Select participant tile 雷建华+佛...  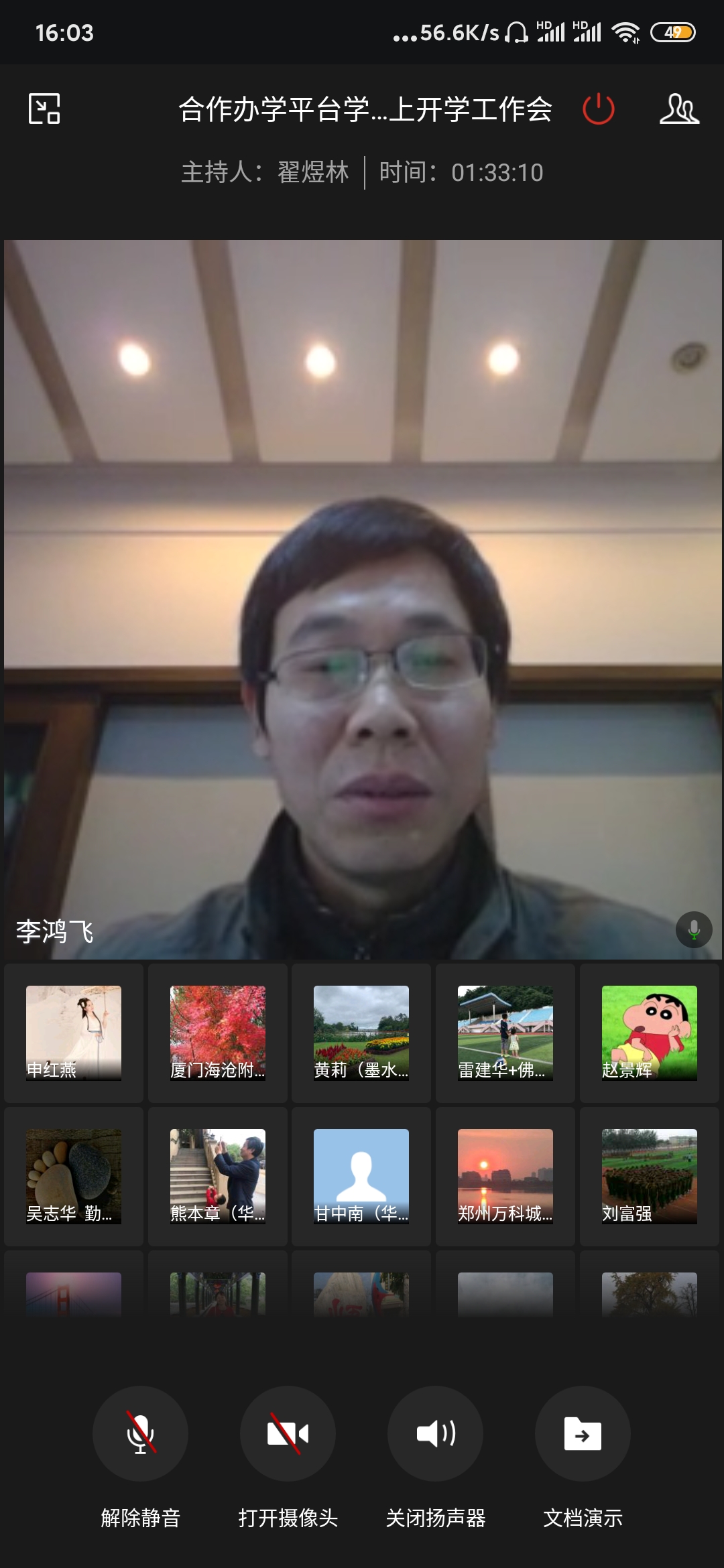505,1033
